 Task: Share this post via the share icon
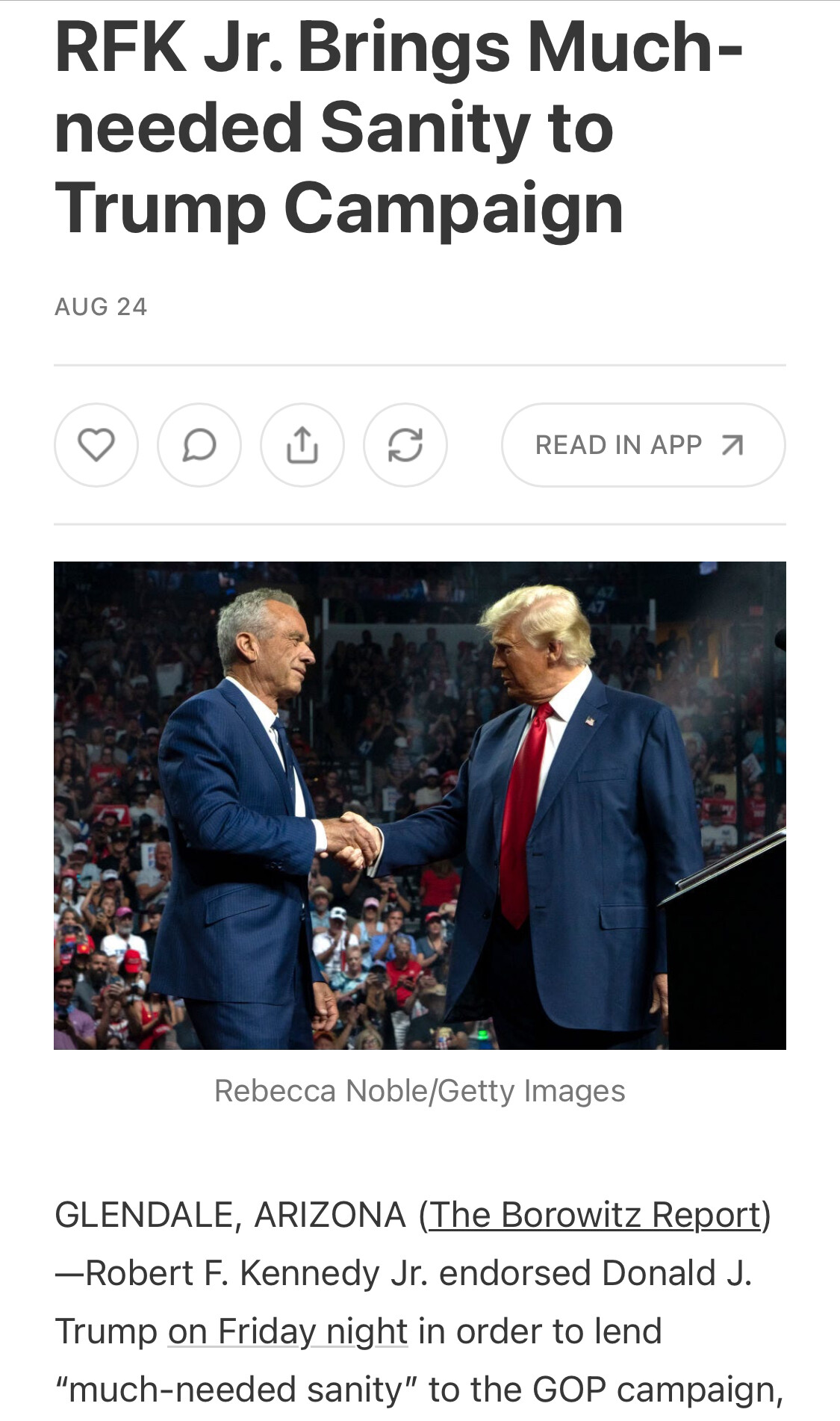pyautogui.click(x=302, y=445)
